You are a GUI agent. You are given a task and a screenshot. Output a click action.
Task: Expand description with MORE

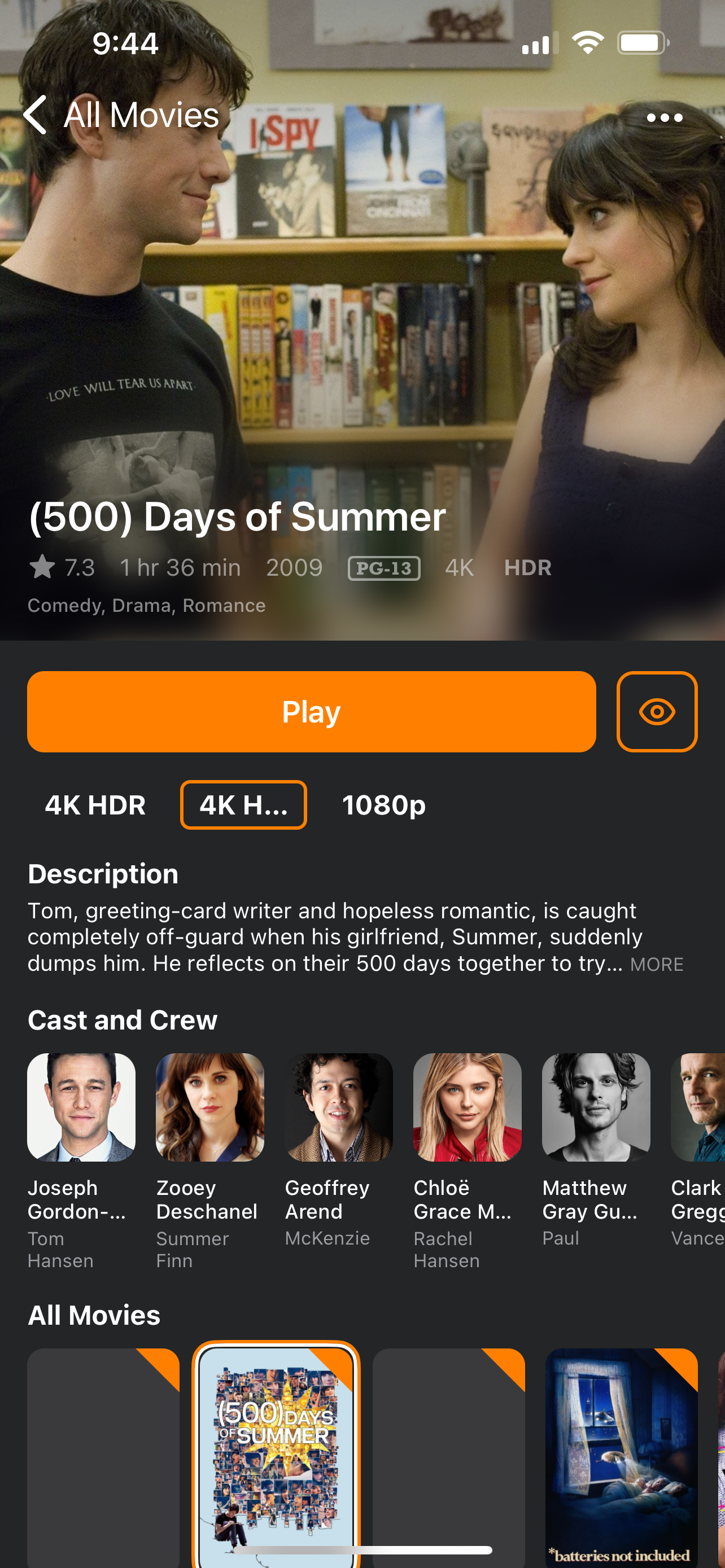[x=656, y=964]
